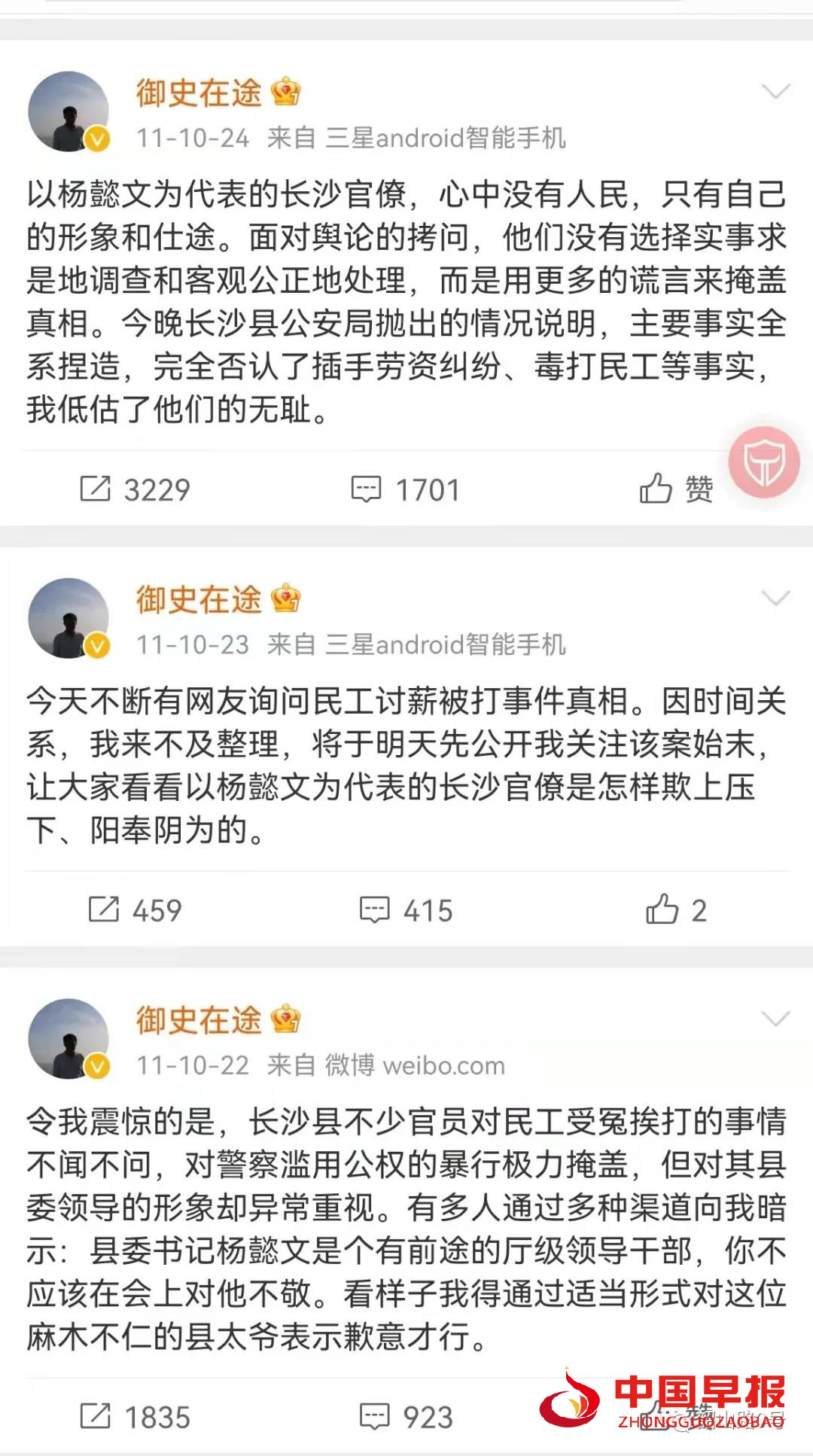Tap the floating red shield button
Viewport: 813px width, 1456px height.
[764, 462]
